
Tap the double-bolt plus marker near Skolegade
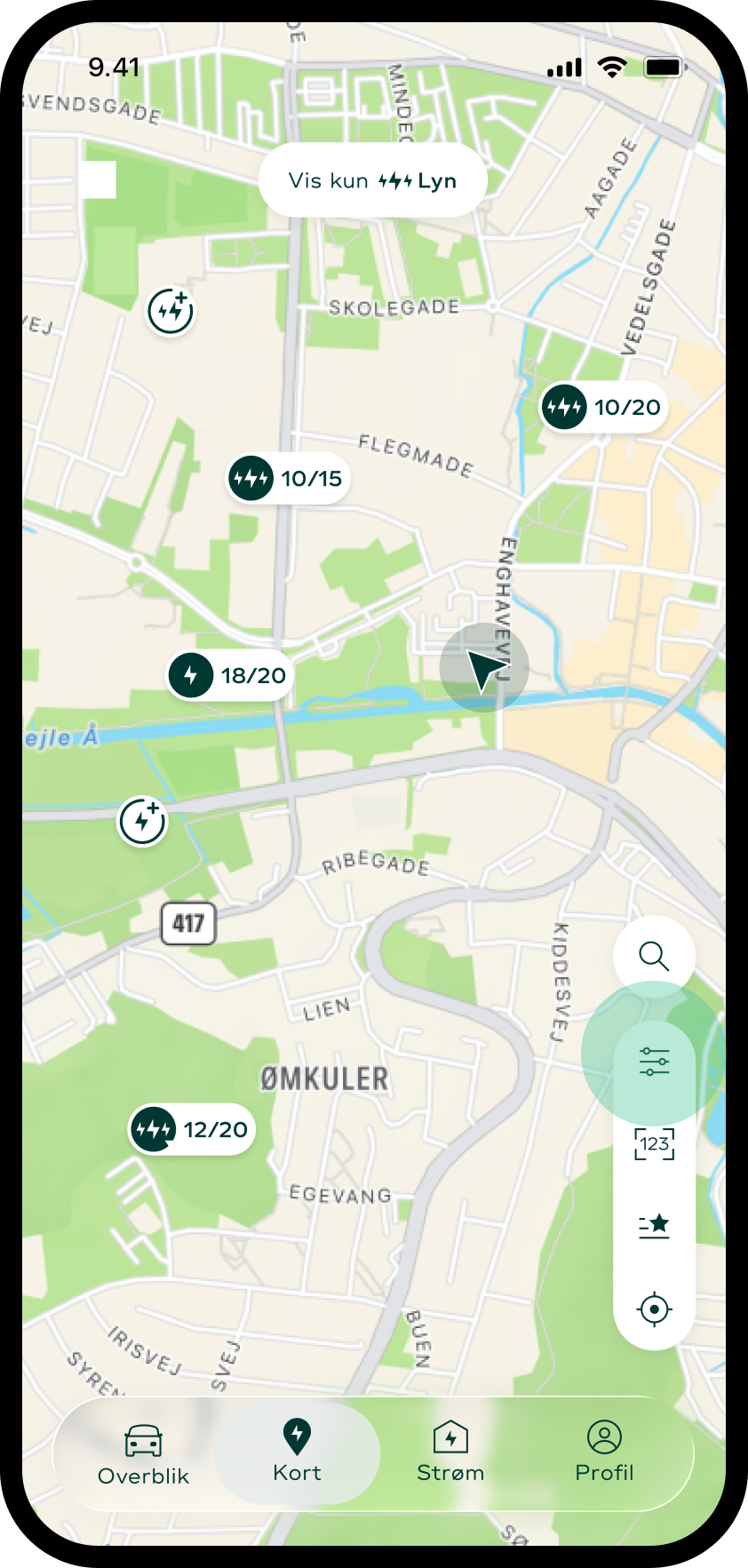pos(170,312)
